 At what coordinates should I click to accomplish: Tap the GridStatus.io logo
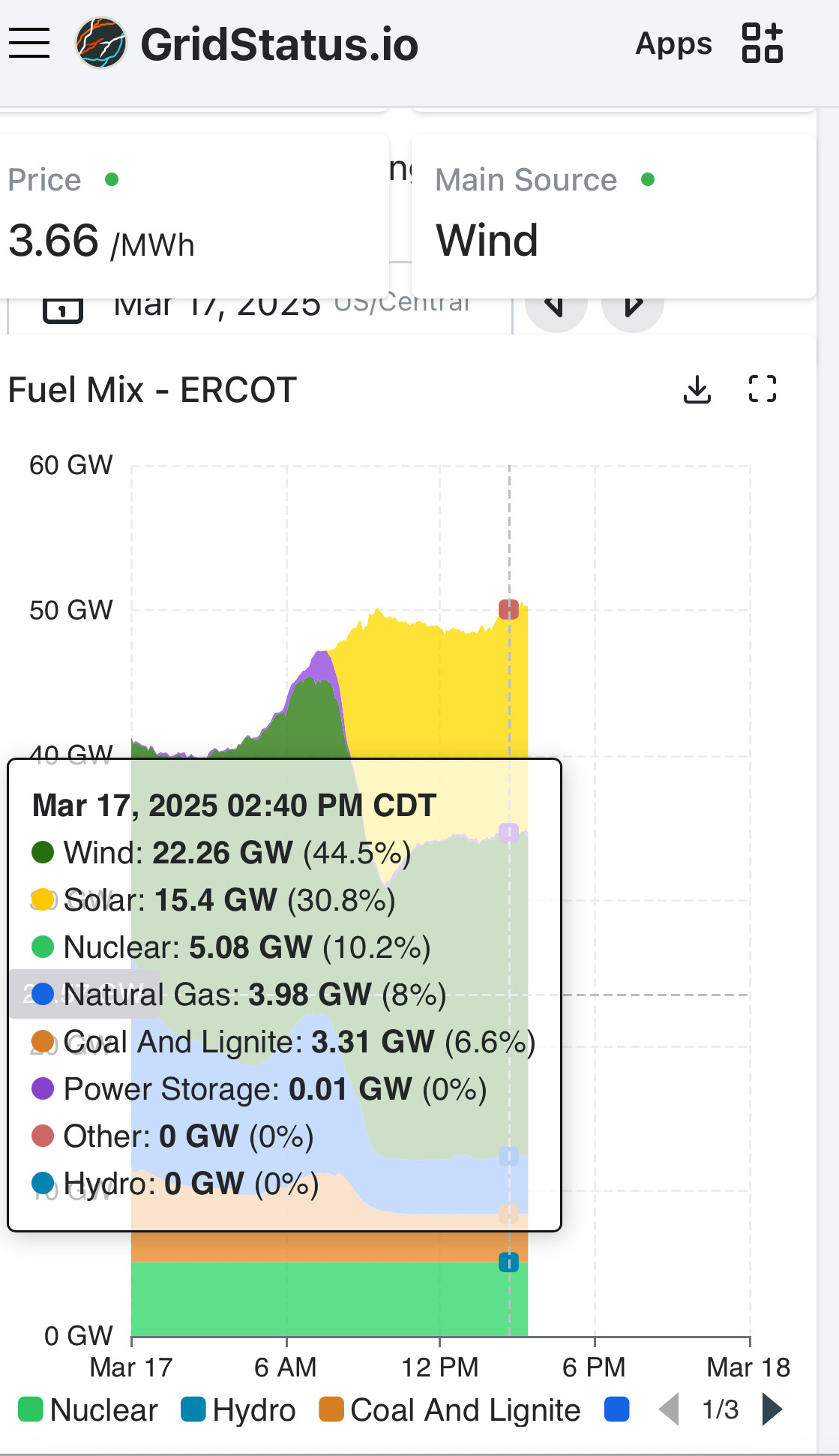247,44
